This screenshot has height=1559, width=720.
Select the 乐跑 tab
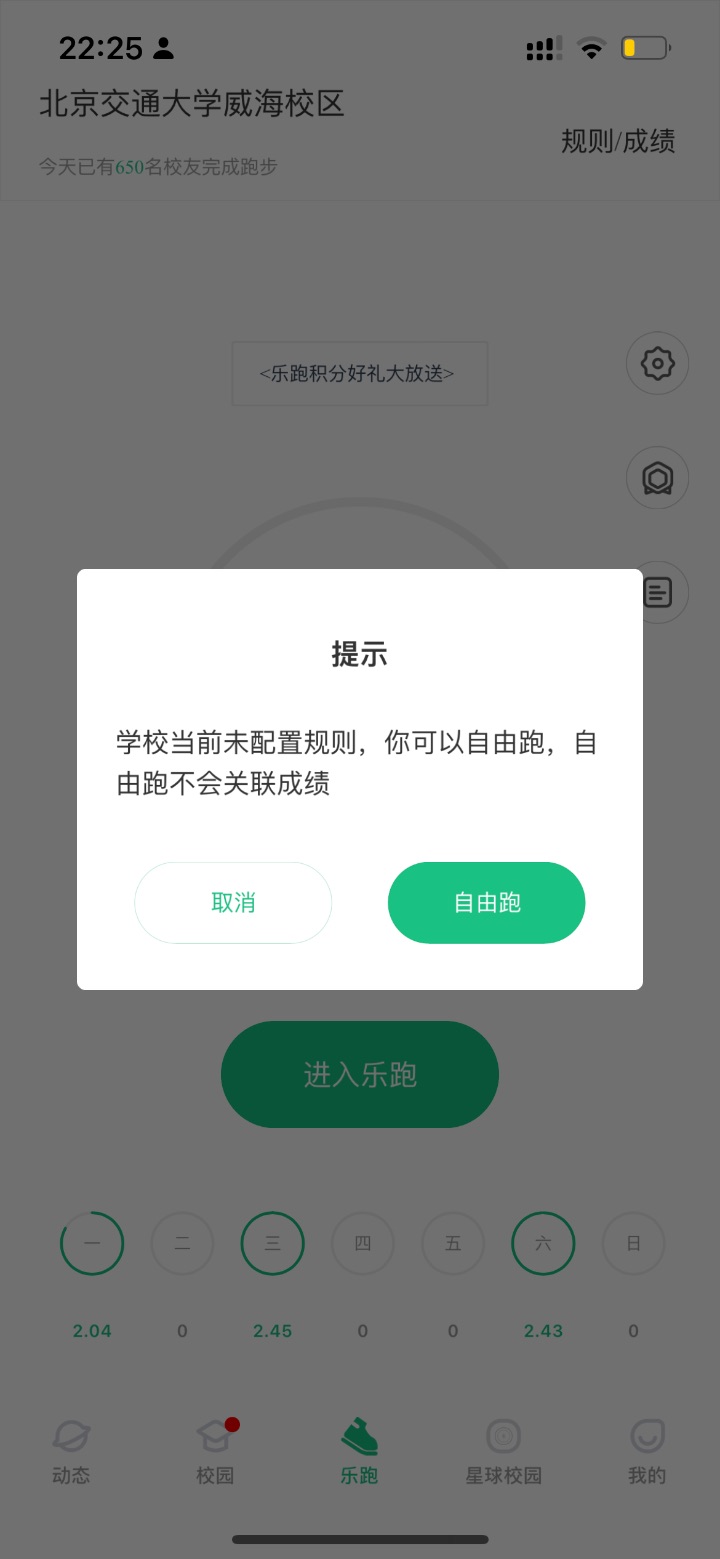click(x=360, y=1452)
